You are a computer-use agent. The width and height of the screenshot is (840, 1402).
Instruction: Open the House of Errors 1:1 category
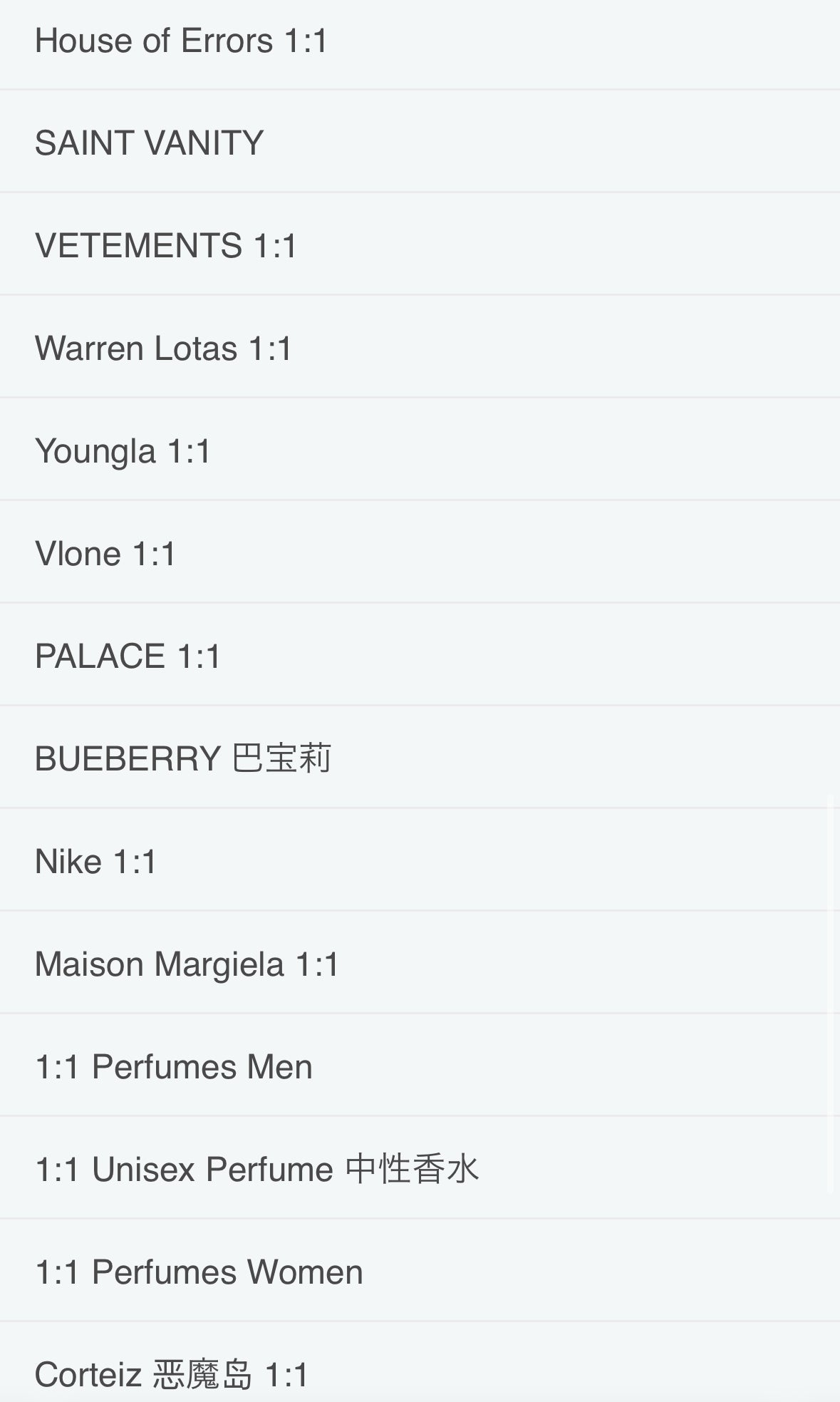point(182,41)
